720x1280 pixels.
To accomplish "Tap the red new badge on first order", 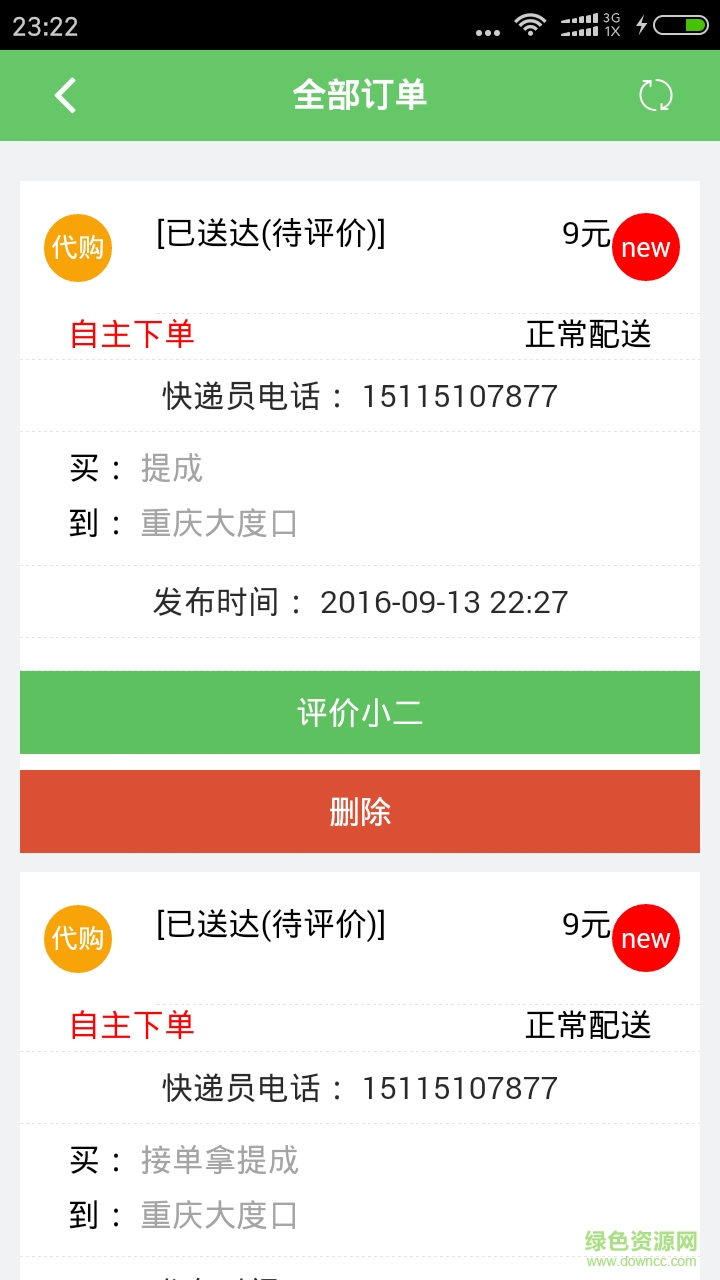I will click(645, 246).
